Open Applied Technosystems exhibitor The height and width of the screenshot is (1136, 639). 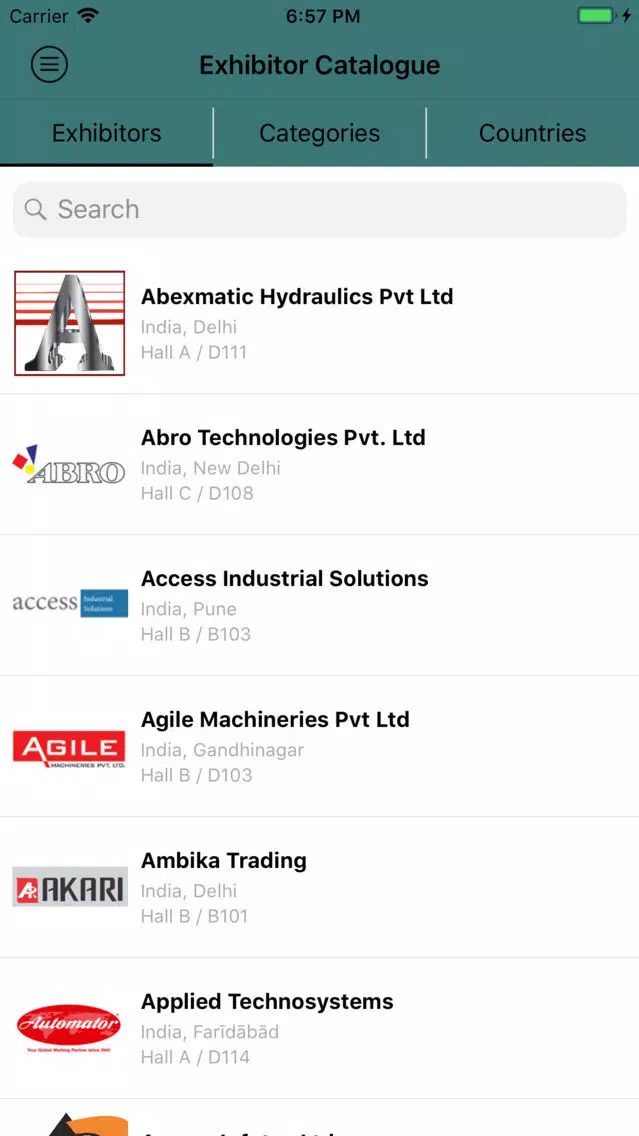[x=320, y=1028]
